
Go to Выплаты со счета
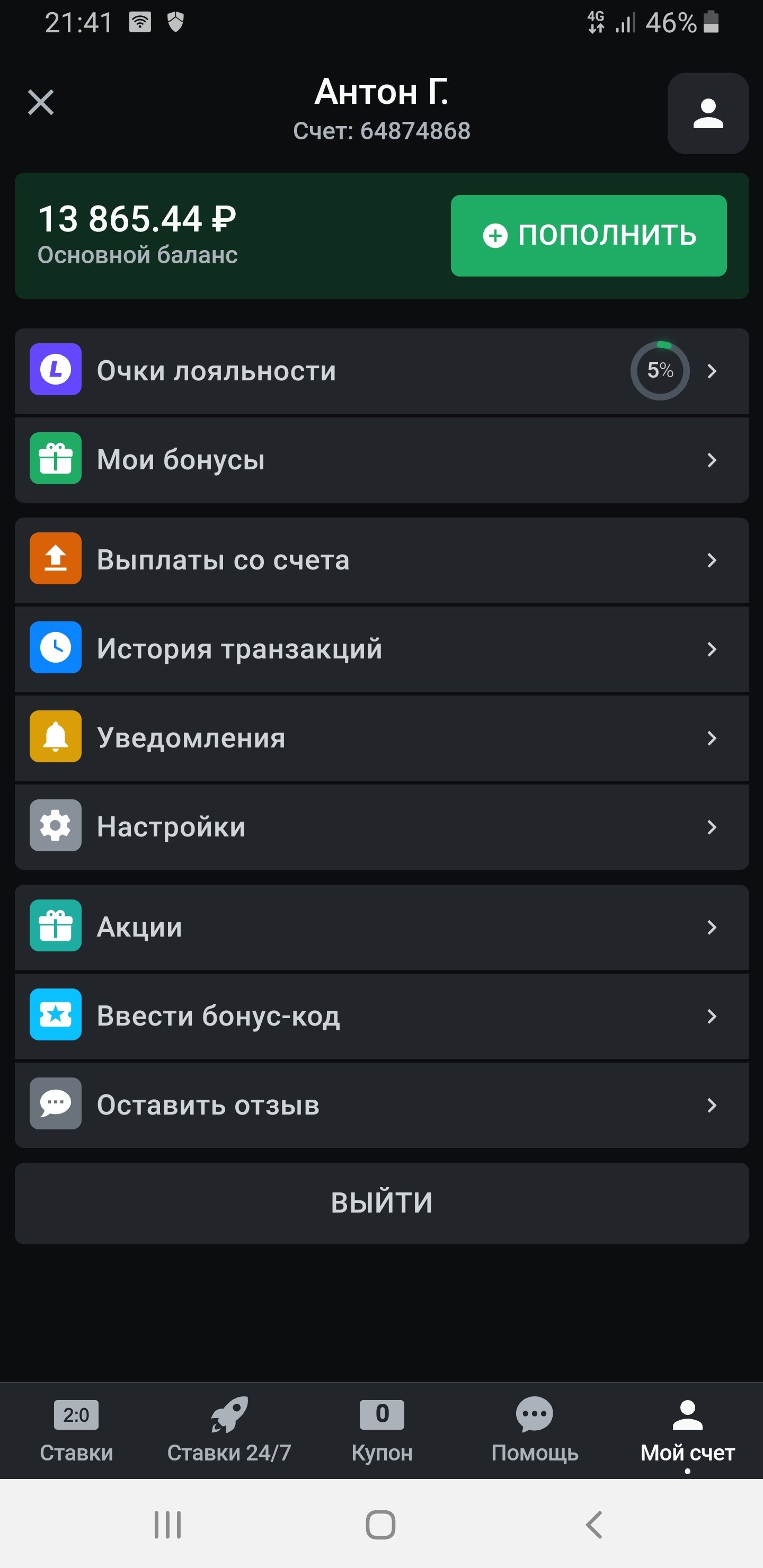tap(381, 560)
